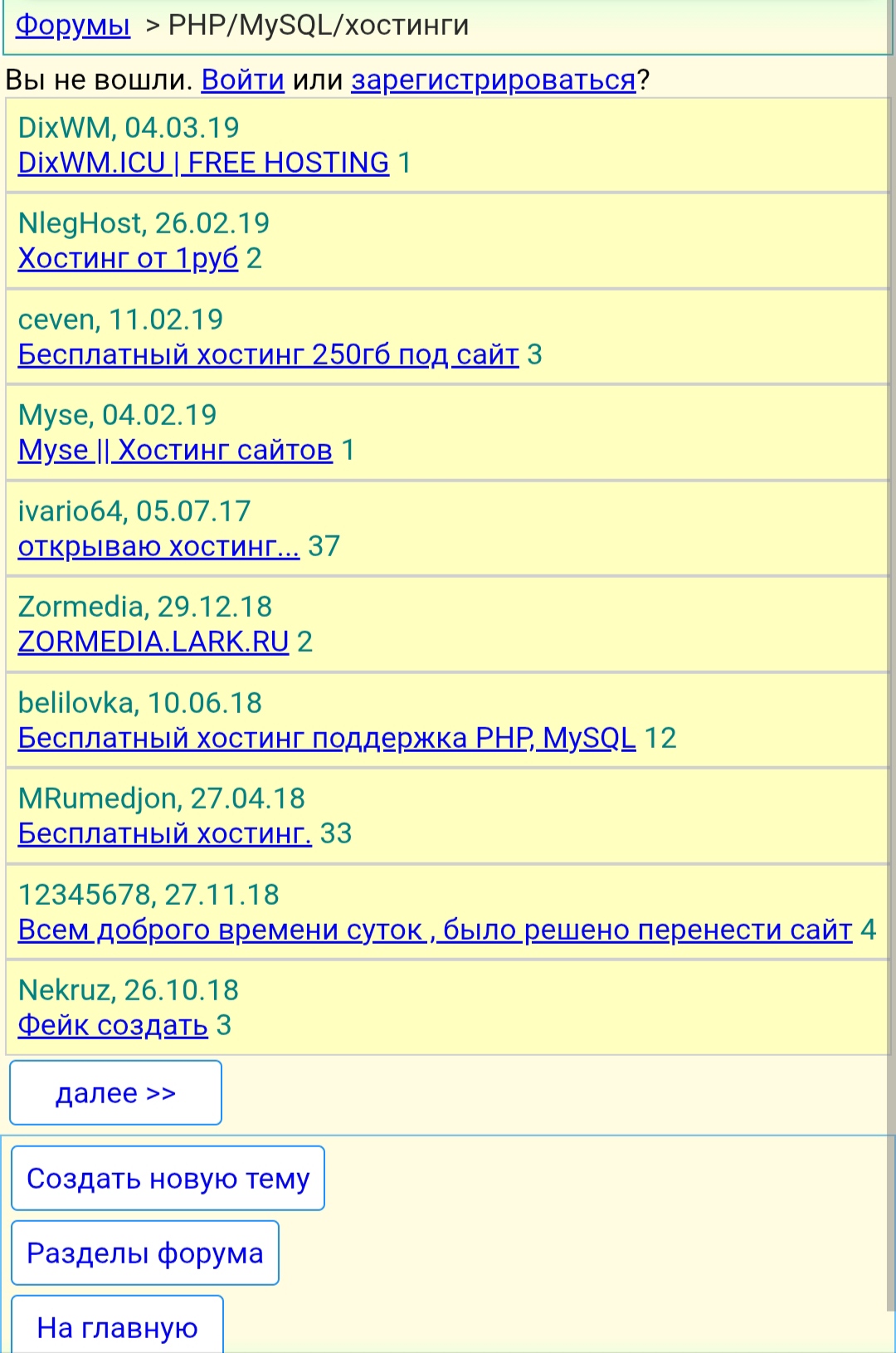The width and height of the screenshot is (896, 1353).
Task: Open the Форумы breadcrumb link
Action: [x=73, y=25]
